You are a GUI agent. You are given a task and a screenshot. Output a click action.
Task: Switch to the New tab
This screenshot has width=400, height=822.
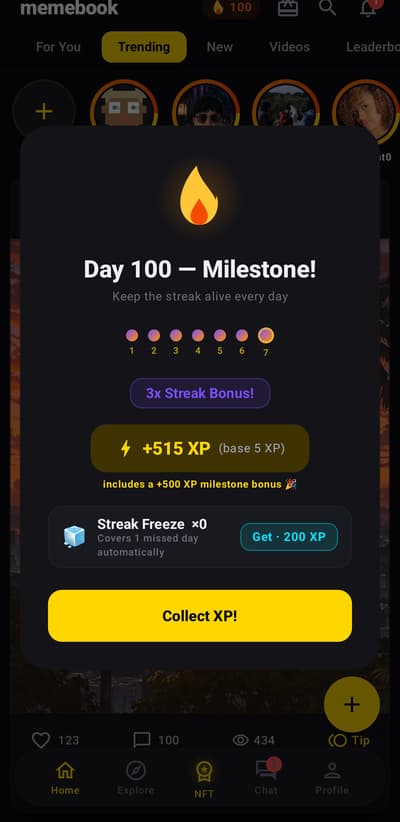pos(220,47)
